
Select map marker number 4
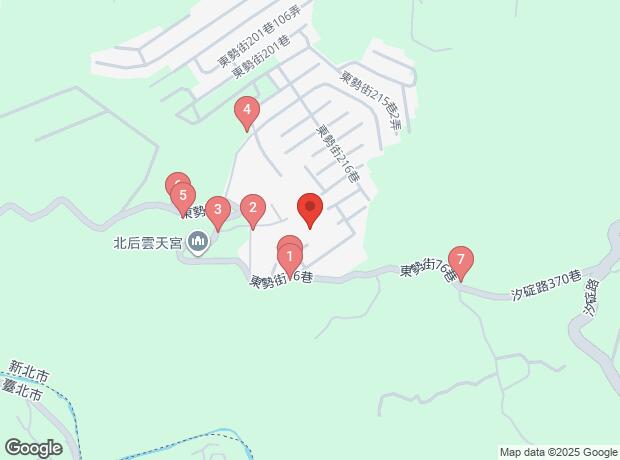[x=246, y=111]
